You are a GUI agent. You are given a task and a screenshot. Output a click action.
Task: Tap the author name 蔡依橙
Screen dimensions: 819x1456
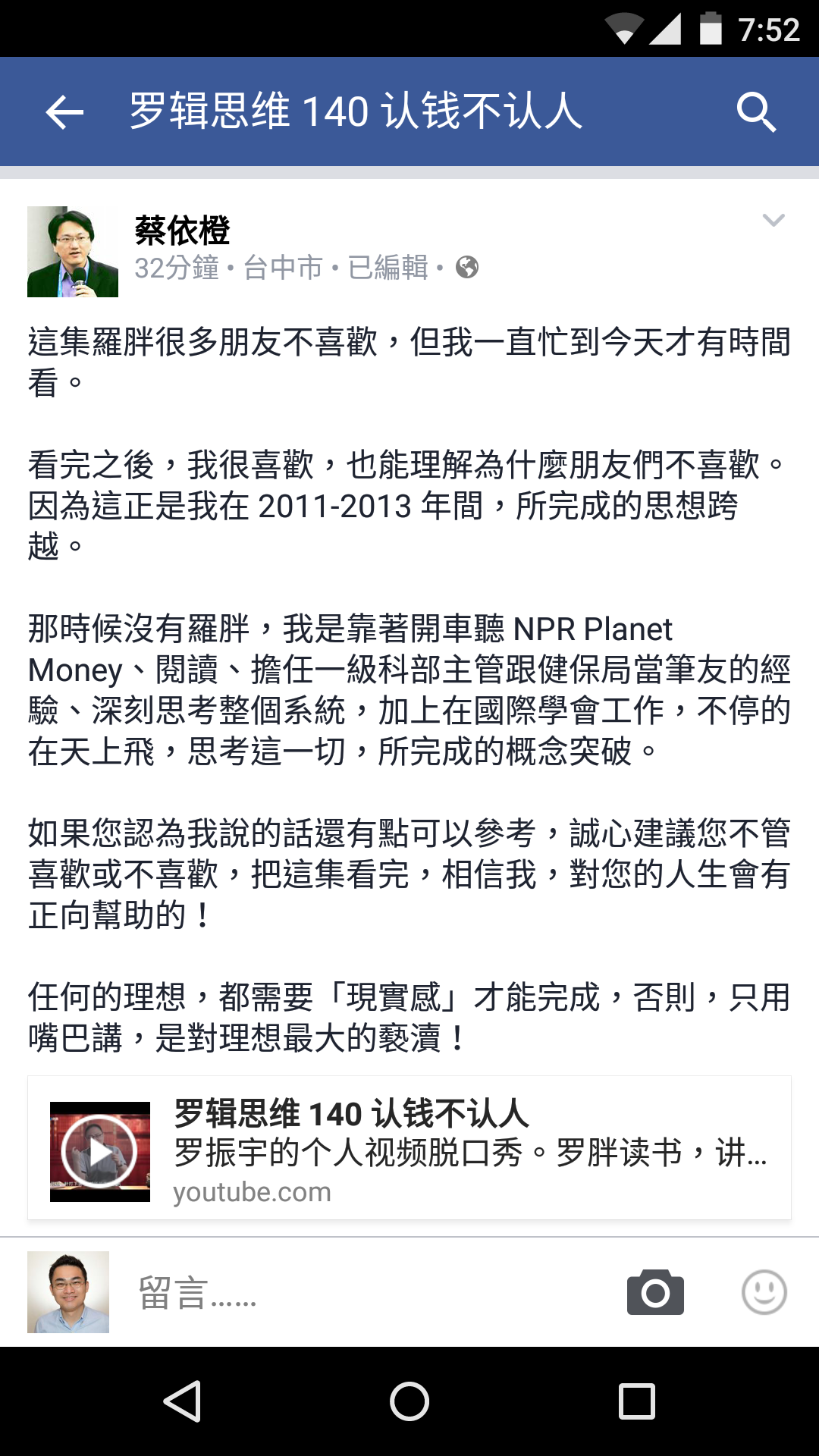click(182, 231)
